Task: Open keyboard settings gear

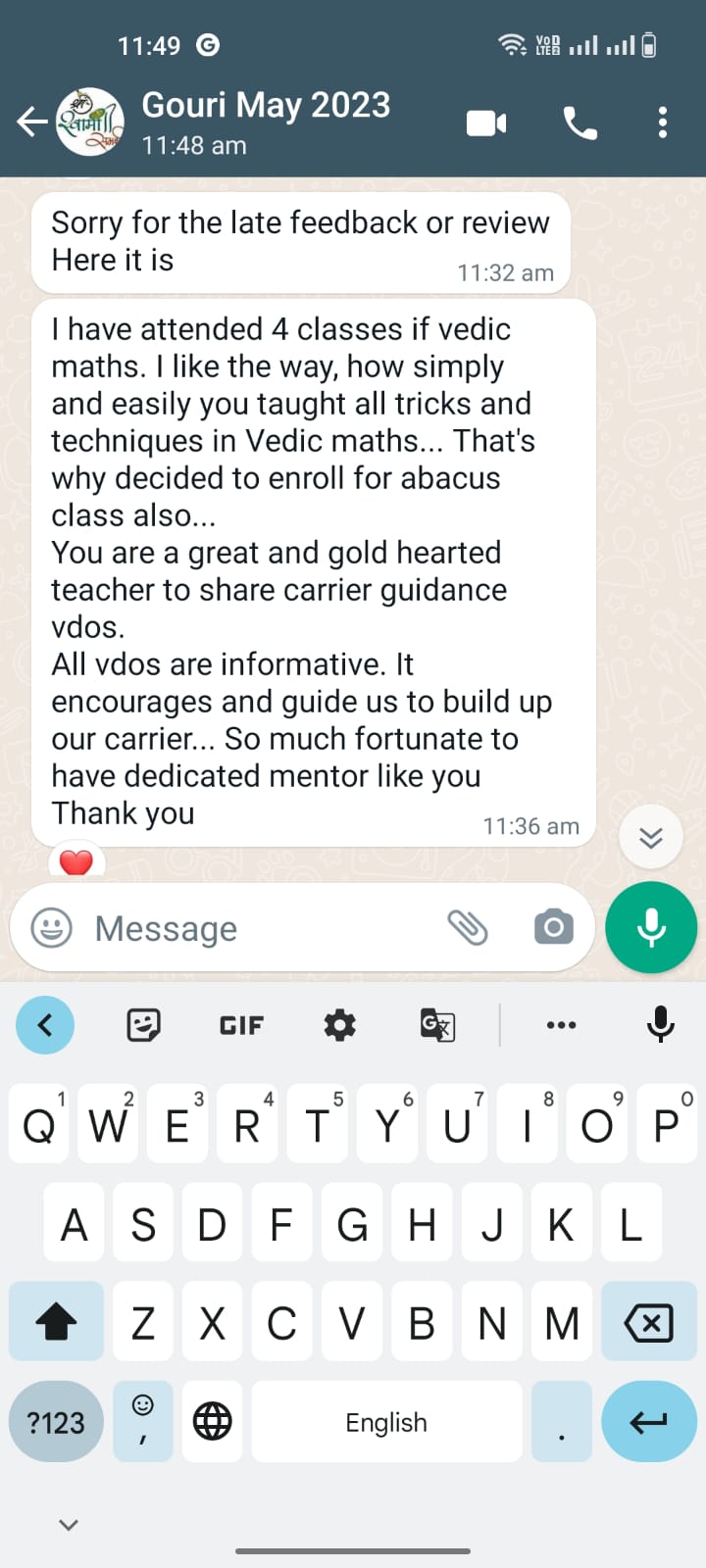Action: point(339,1025)
